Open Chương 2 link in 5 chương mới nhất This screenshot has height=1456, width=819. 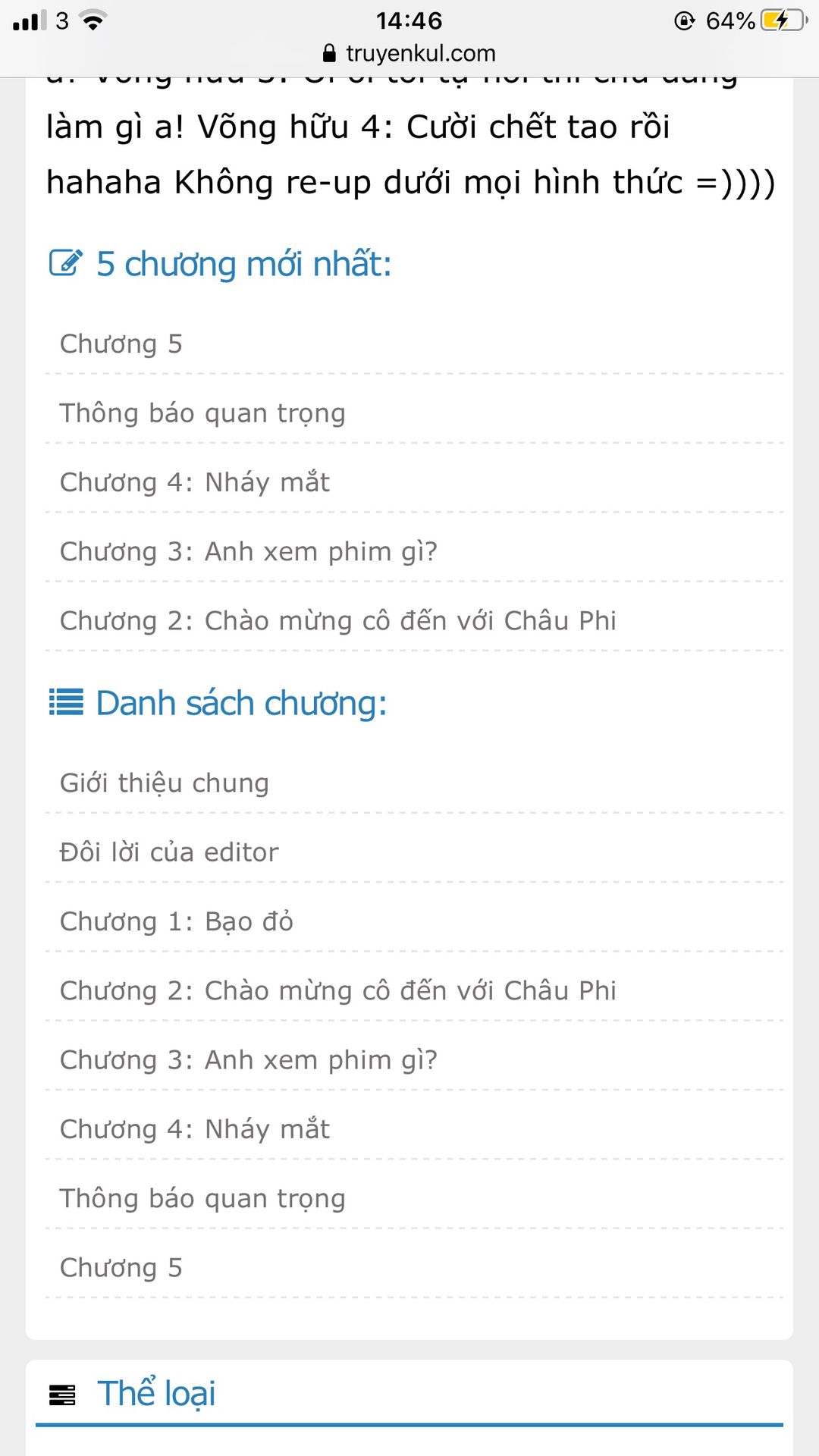coord(338,620)
